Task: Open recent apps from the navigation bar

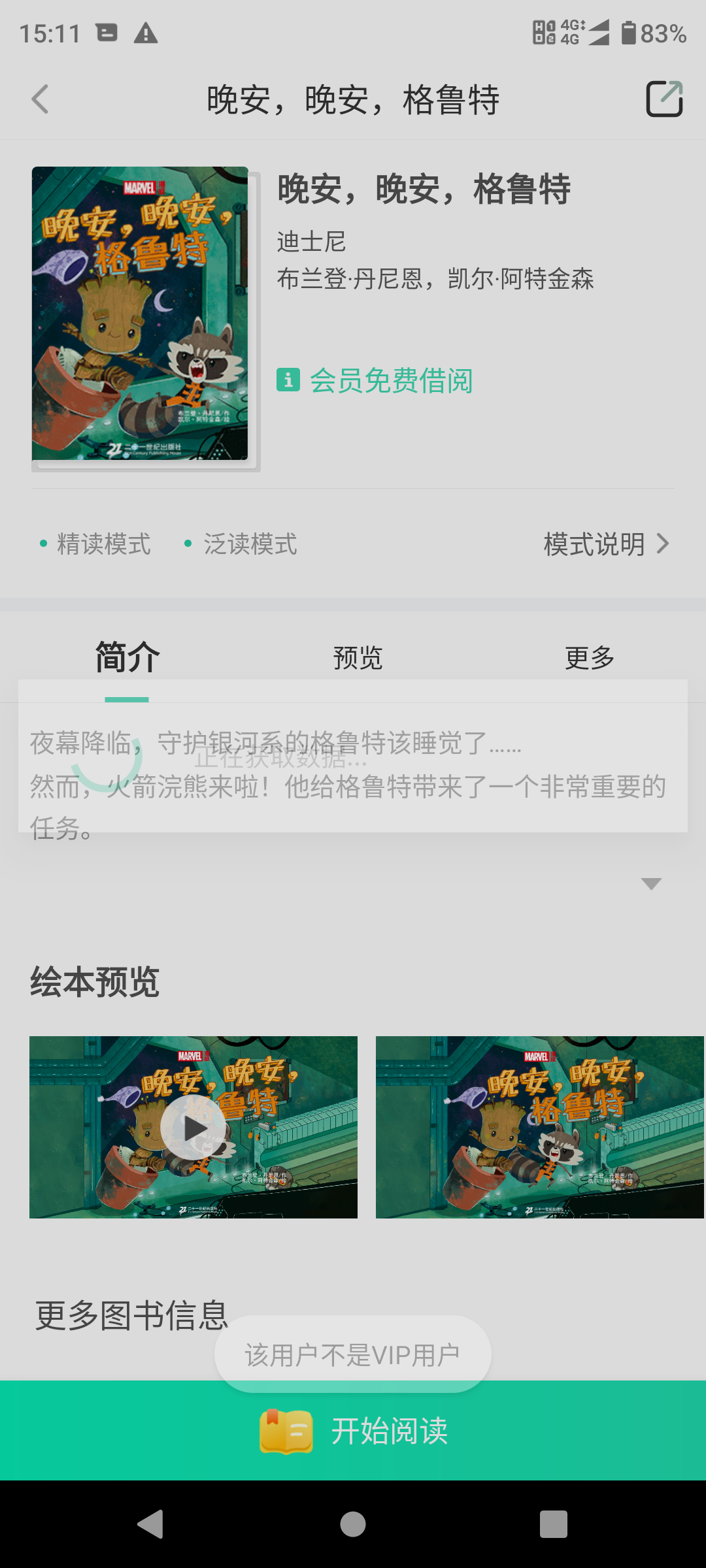Action: [x=553, y=1524]
